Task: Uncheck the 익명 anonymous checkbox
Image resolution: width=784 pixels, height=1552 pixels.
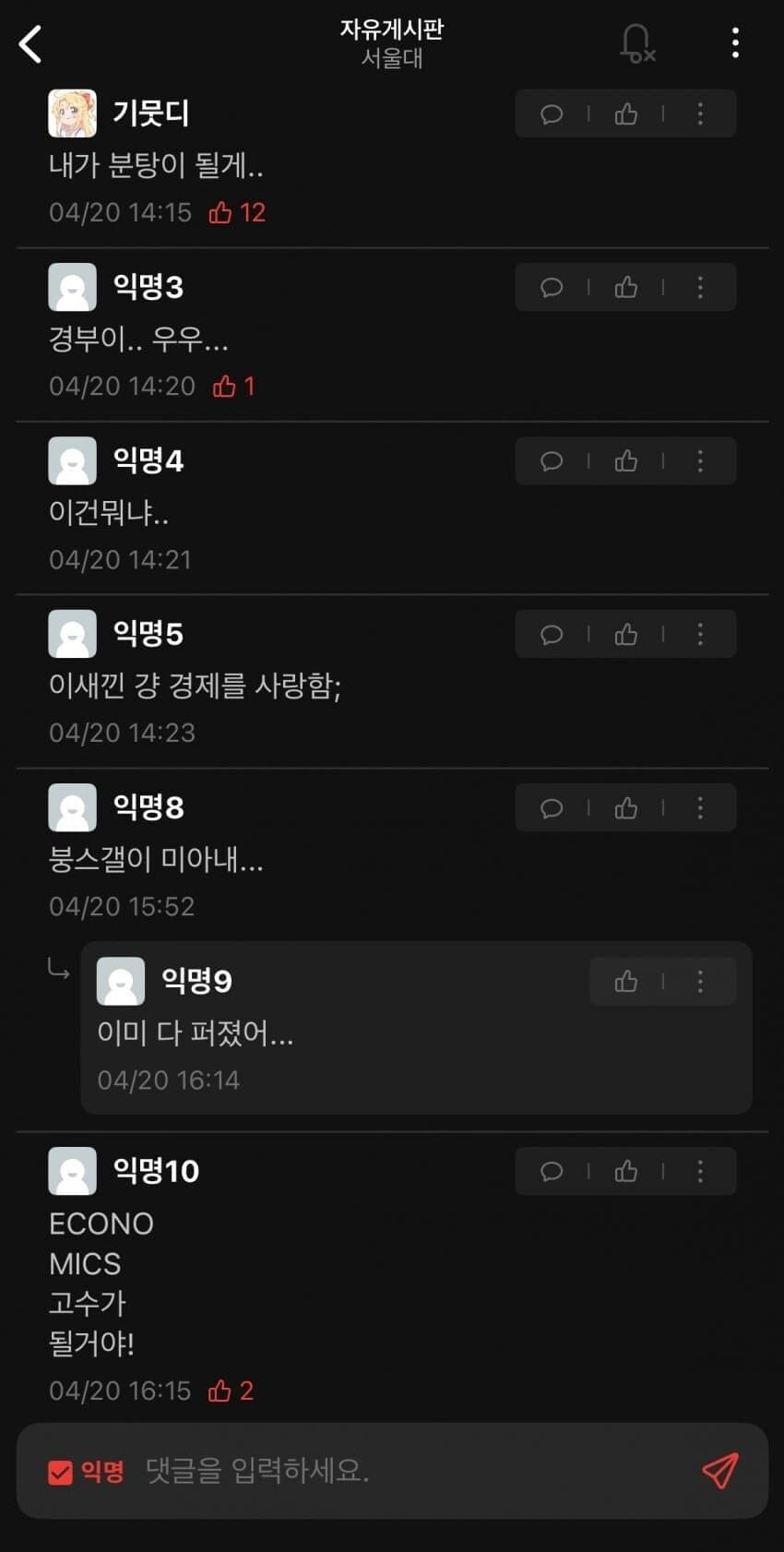Action: pyautogui.click(x=63, y=1473)
